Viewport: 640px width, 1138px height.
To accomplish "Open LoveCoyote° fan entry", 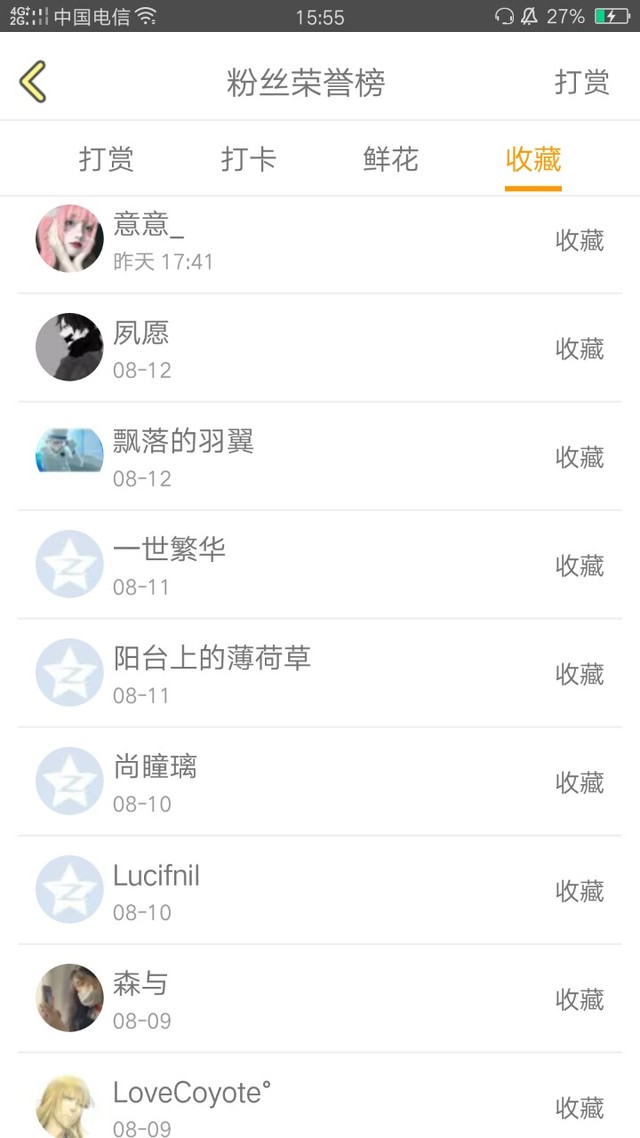I will coord(320,1104).
